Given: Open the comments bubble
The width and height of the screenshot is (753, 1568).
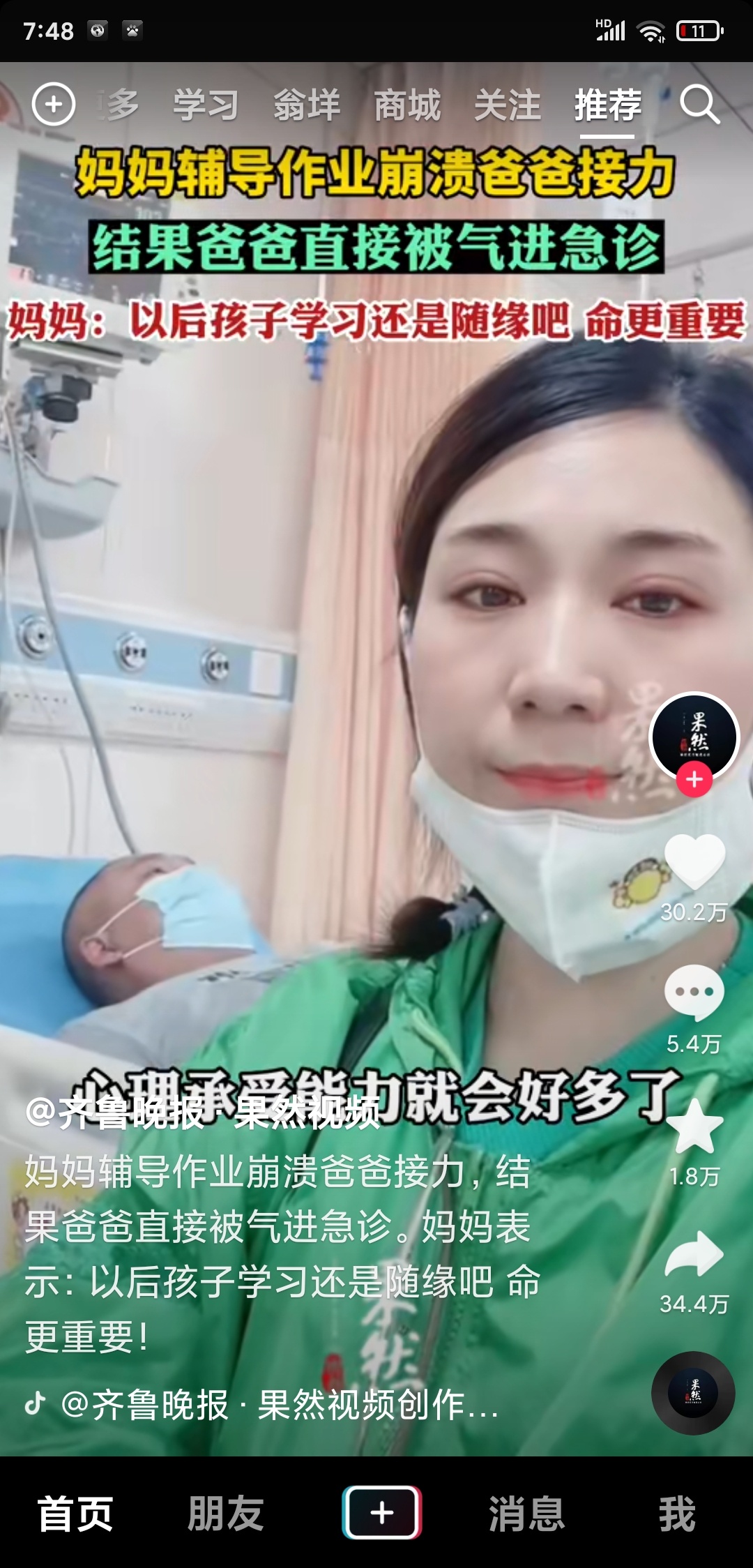Looking at the screenshot, I should (694, 992).
